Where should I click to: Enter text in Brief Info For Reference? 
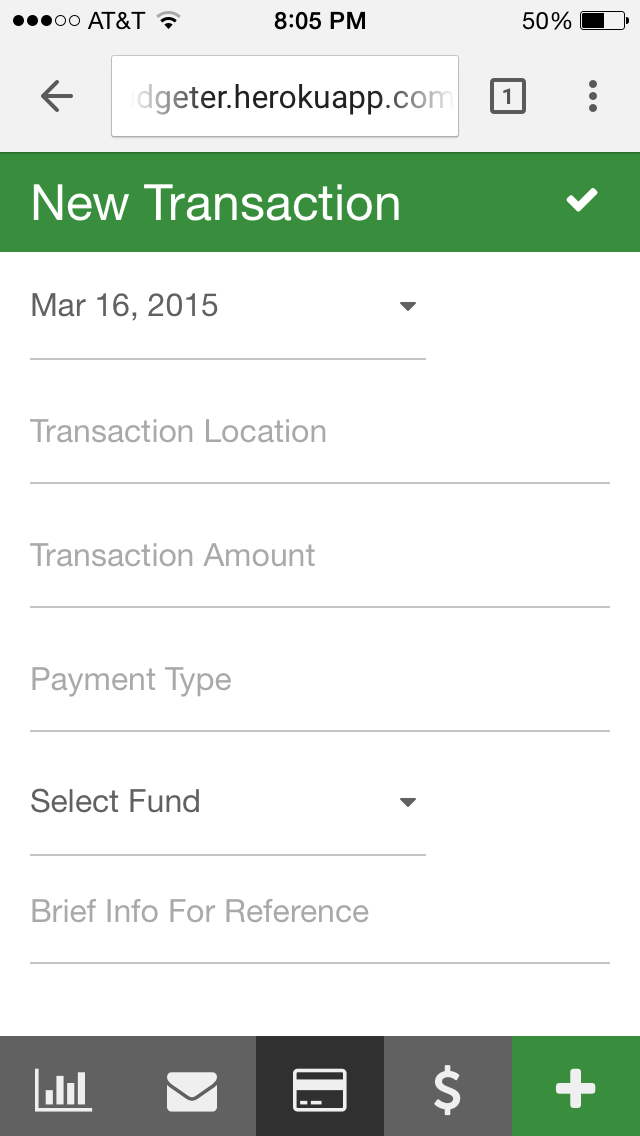[320, 923]
